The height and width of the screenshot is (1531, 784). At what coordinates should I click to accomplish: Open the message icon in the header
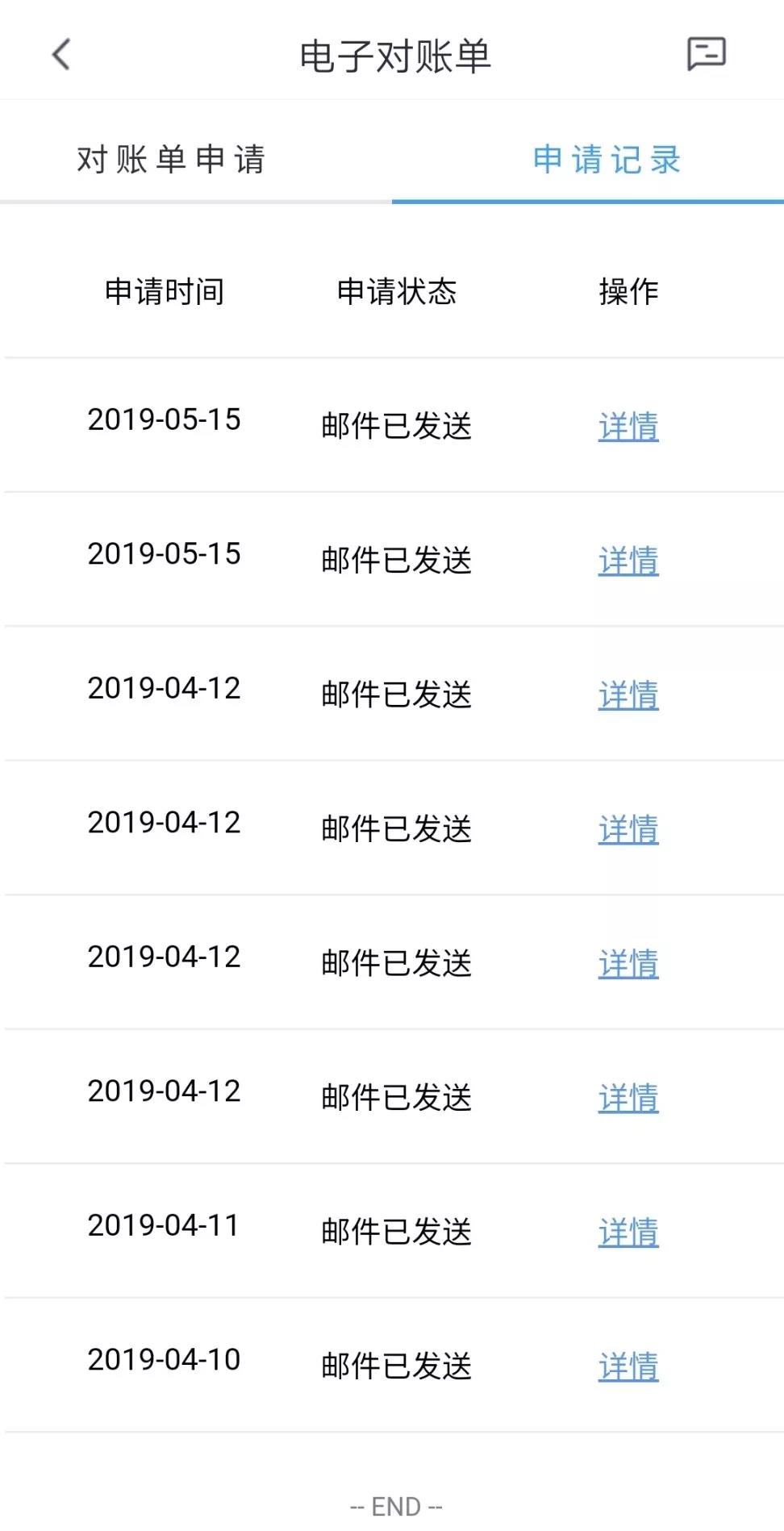[x=706, y=54]
